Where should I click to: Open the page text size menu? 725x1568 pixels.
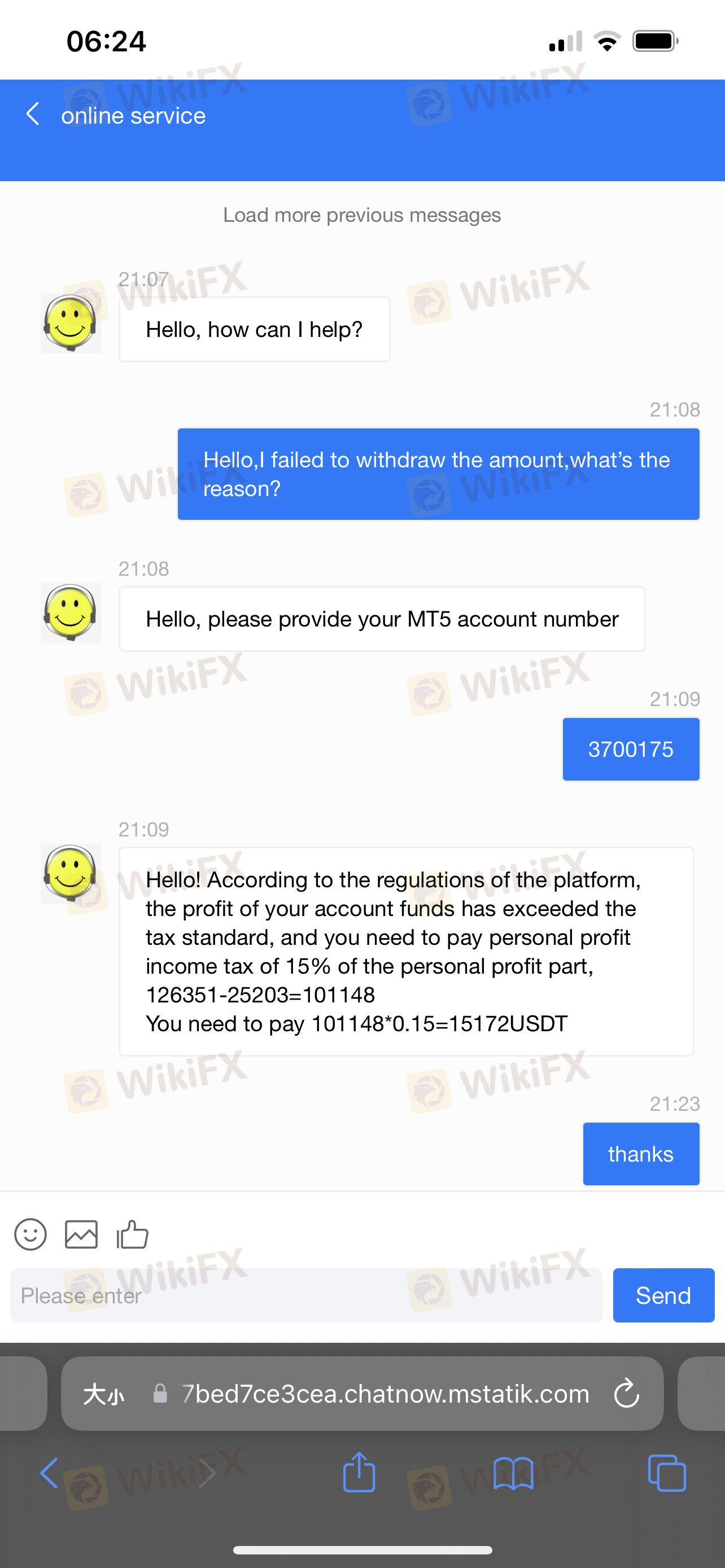pyautogui.click(x=104, y=1394)
